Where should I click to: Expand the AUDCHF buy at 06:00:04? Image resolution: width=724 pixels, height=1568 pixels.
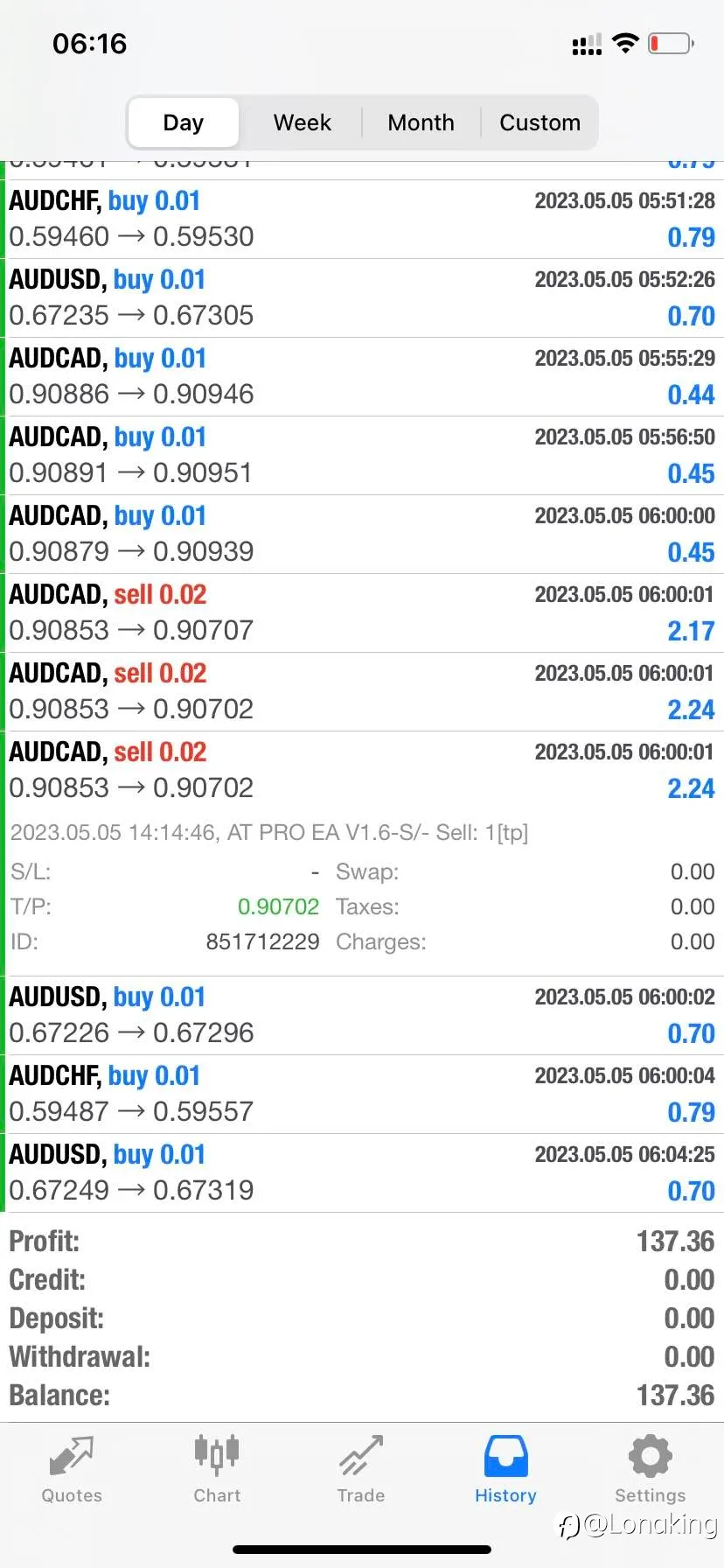362,1094
